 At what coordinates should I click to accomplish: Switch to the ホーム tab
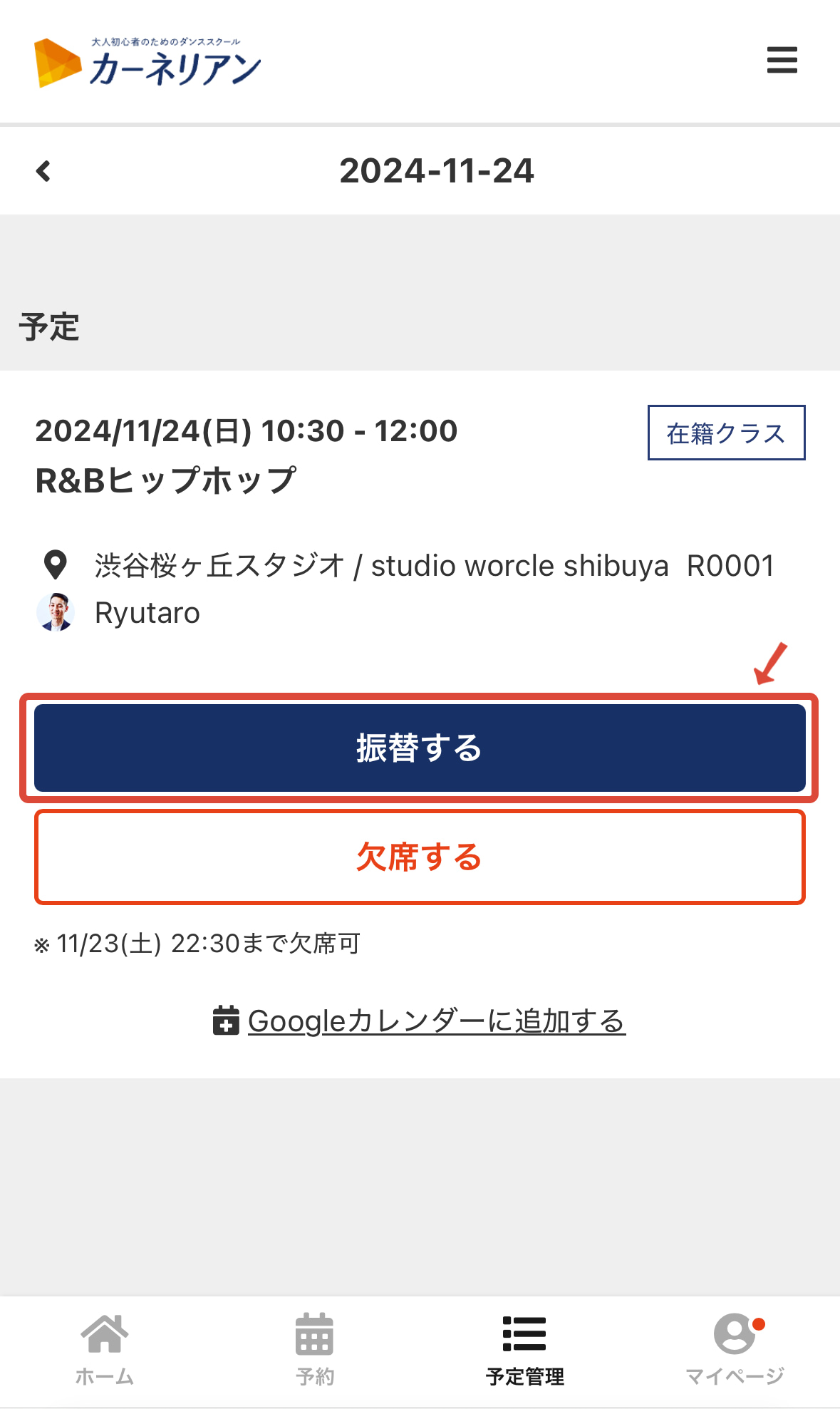105,1349
